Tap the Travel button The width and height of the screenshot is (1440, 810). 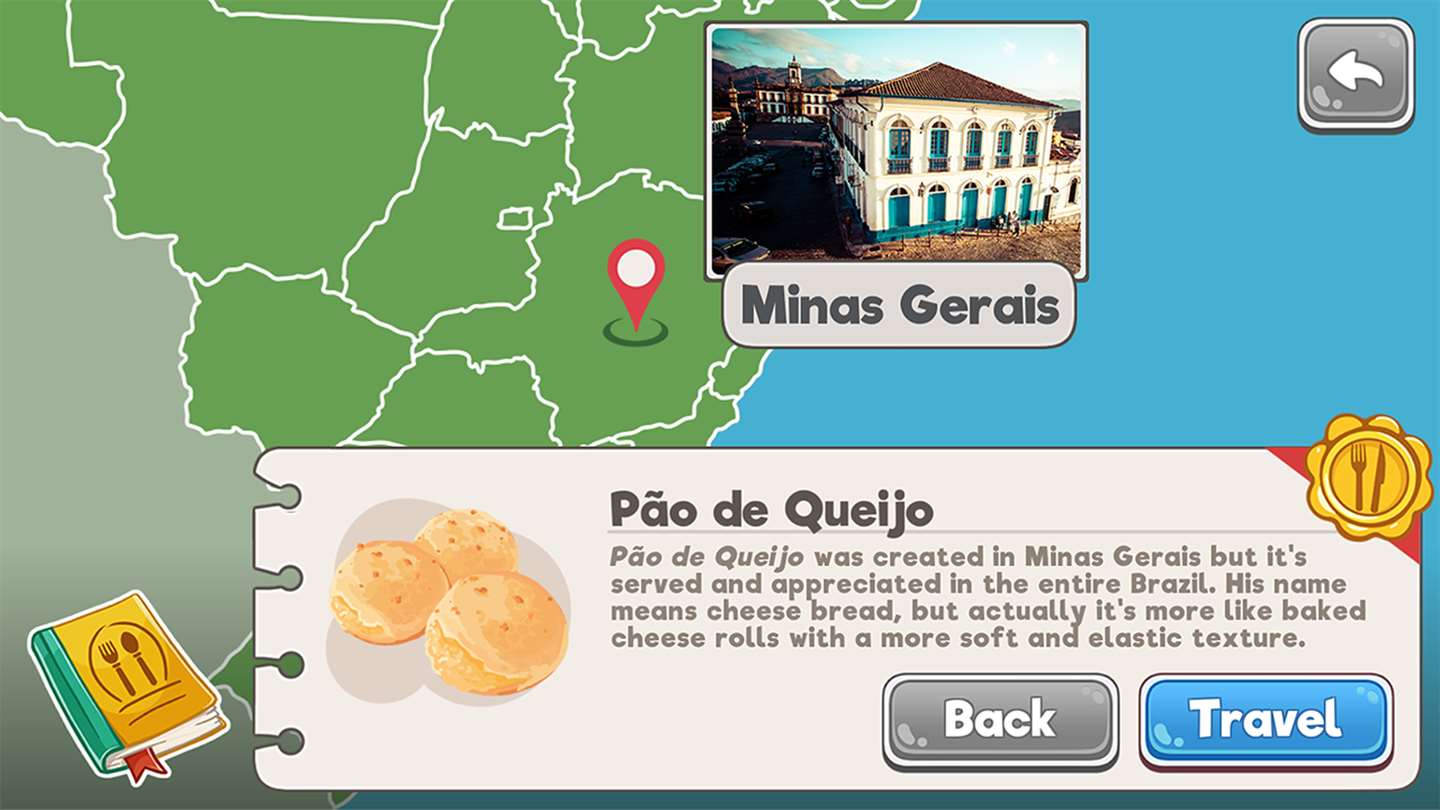coord(1265,720)
